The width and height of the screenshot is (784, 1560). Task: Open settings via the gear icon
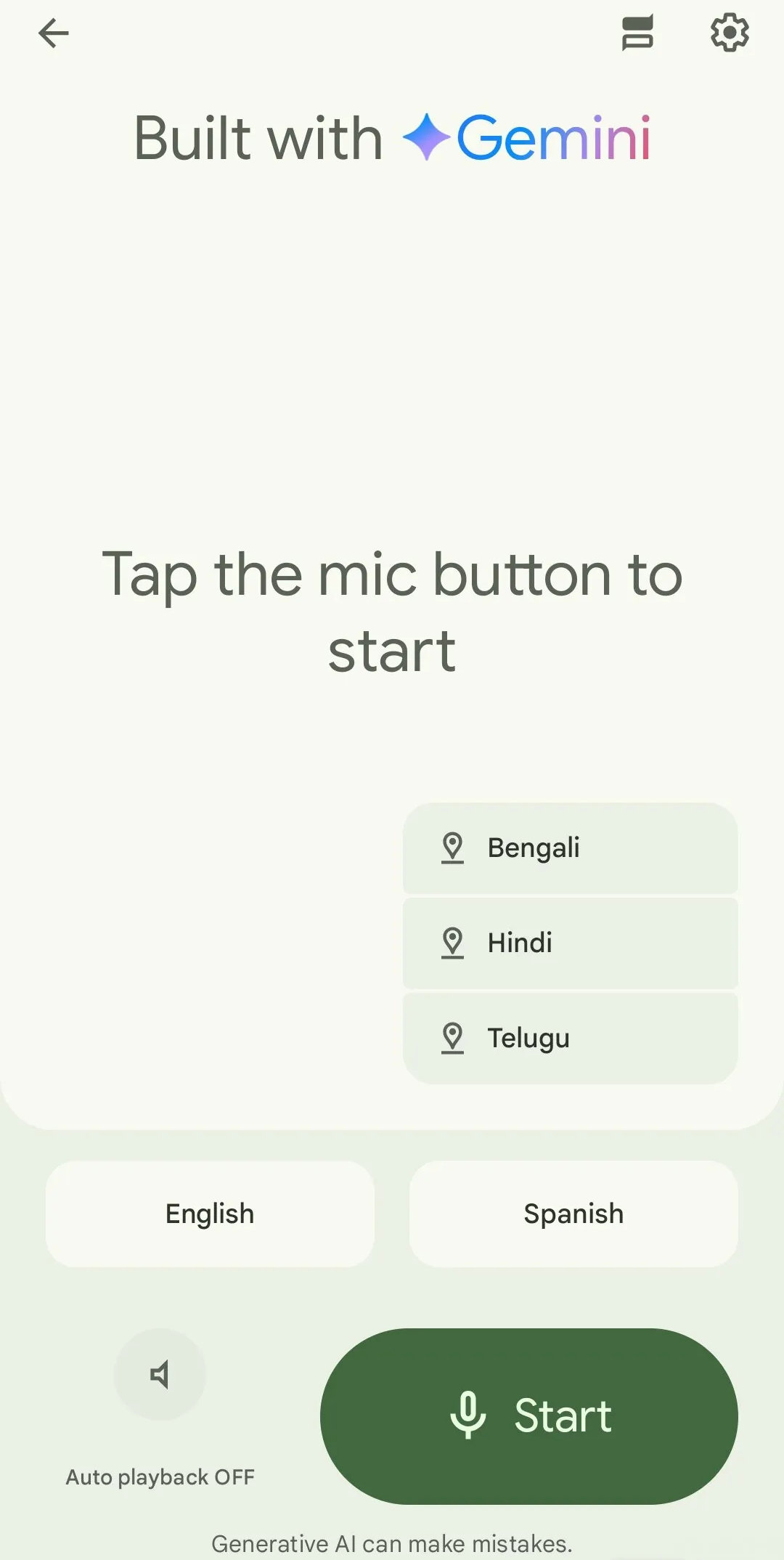729,33
